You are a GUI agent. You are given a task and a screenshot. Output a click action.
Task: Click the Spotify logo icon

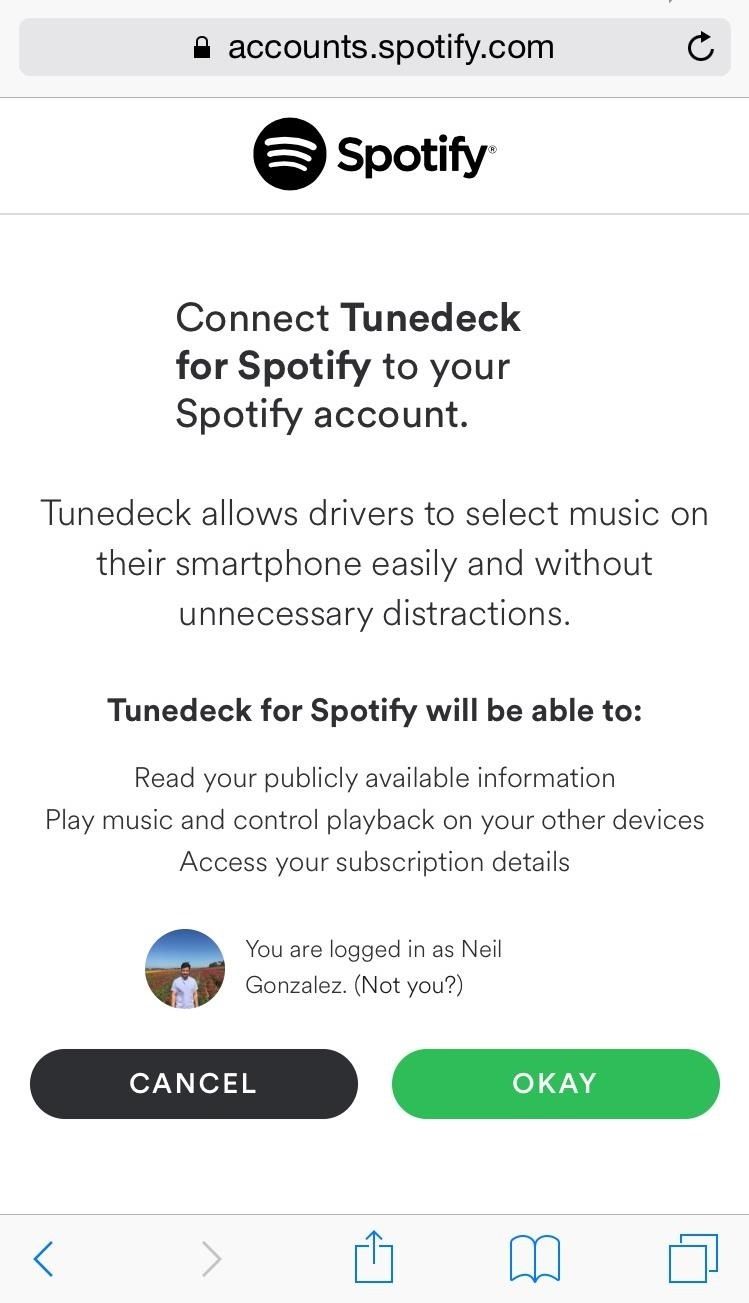click(288, 152)
